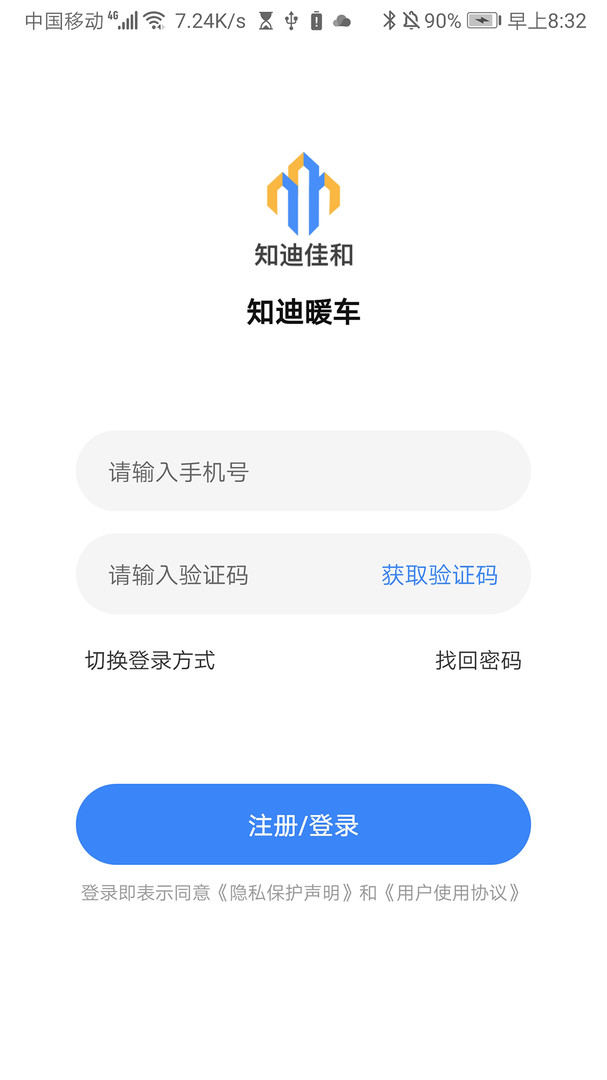Switch login method with 切换登录方式
Viewport: 607px width, 1080px height.
[x=150, y=661]
